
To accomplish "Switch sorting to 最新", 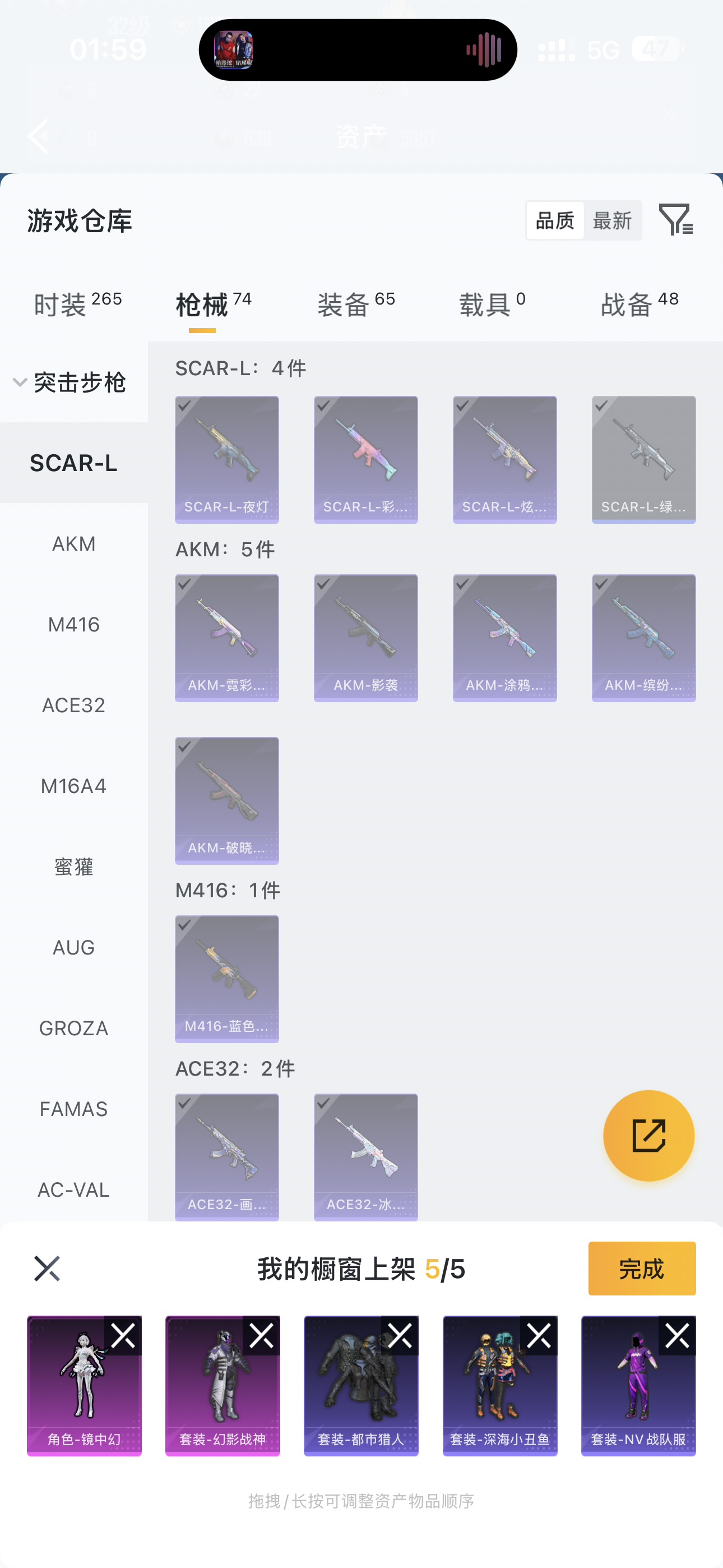I will click(x=612, y=220).
